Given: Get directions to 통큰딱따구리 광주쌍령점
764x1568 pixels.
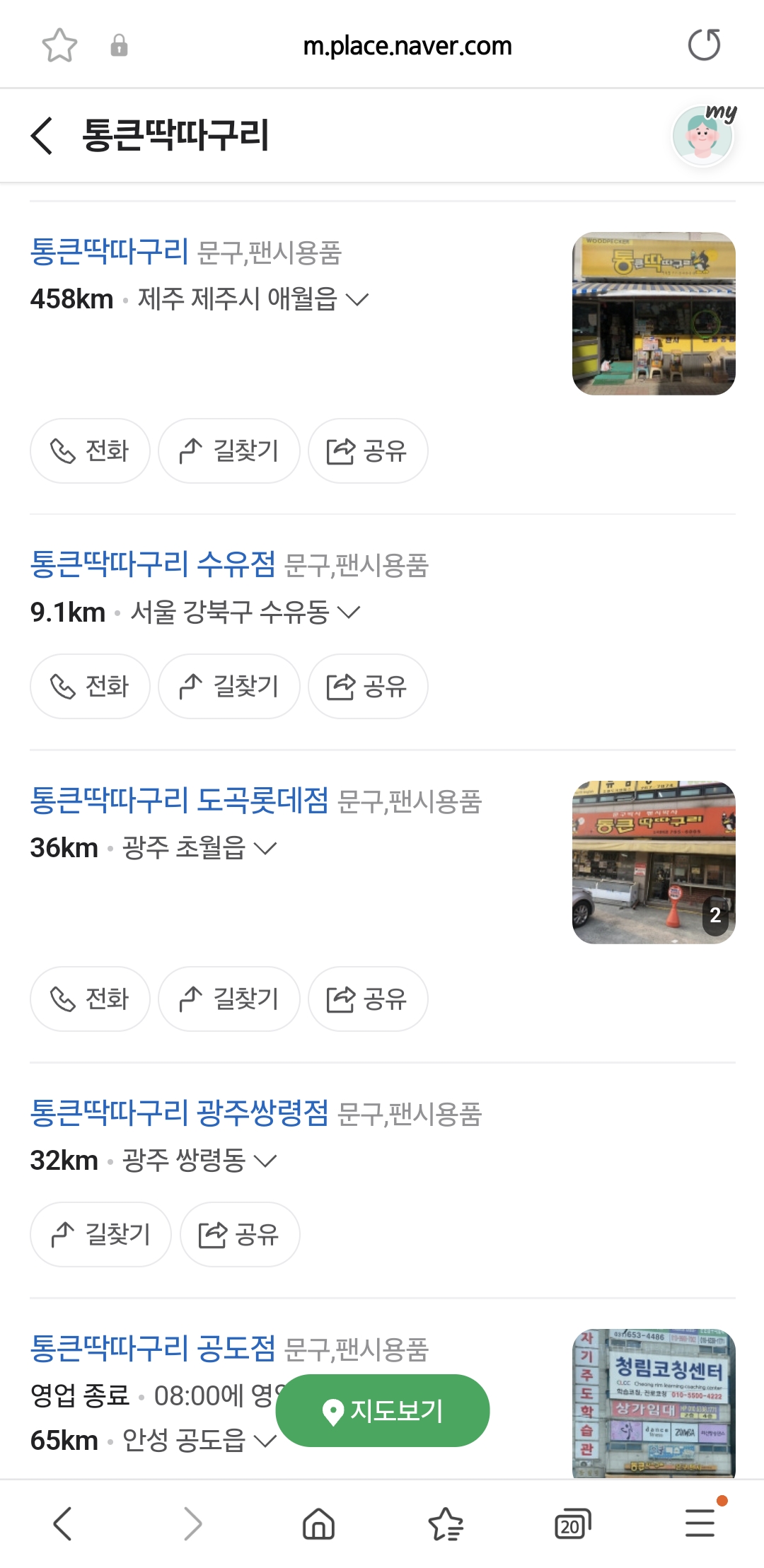Looking at the screenshot, I should click(x=100, y=1234).
